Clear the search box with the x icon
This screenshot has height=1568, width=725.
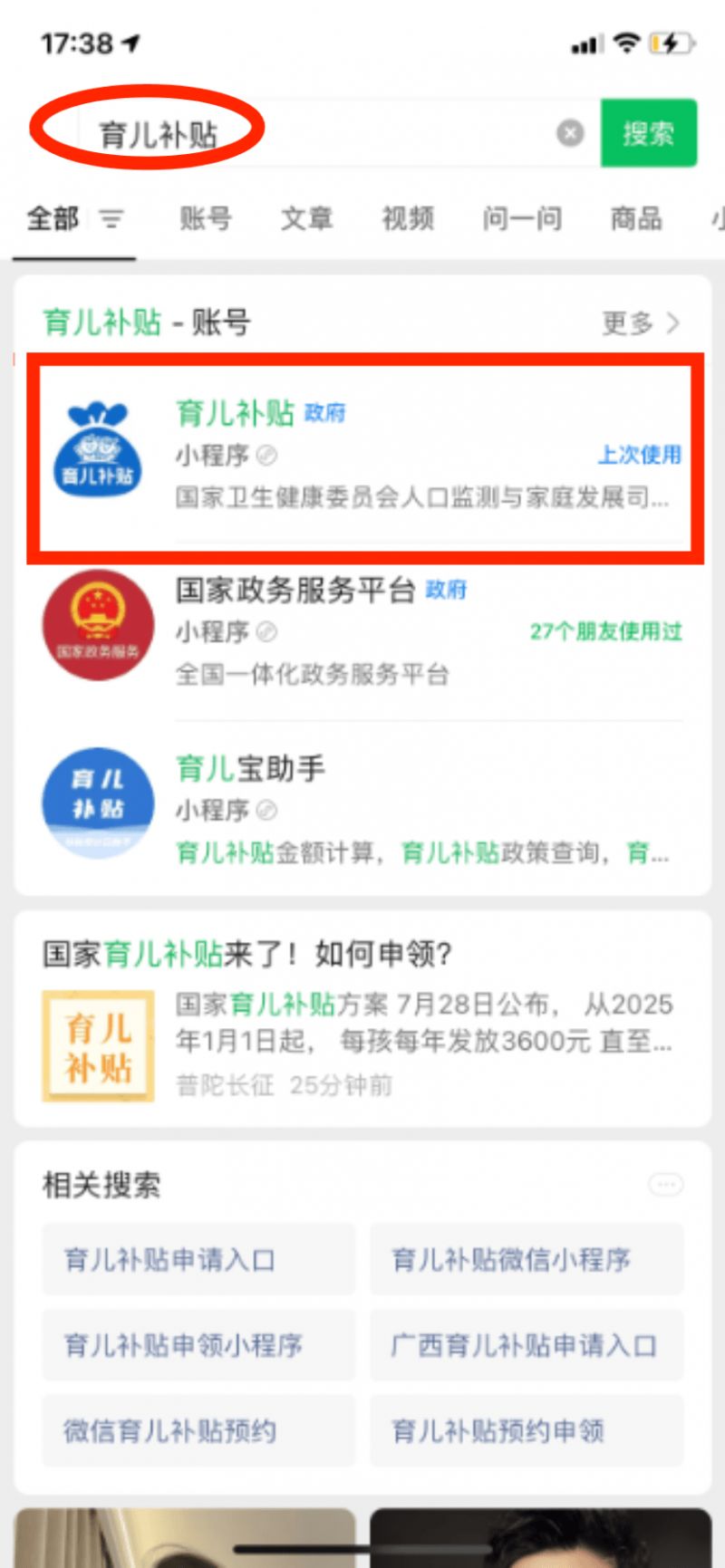click(570, 133)
